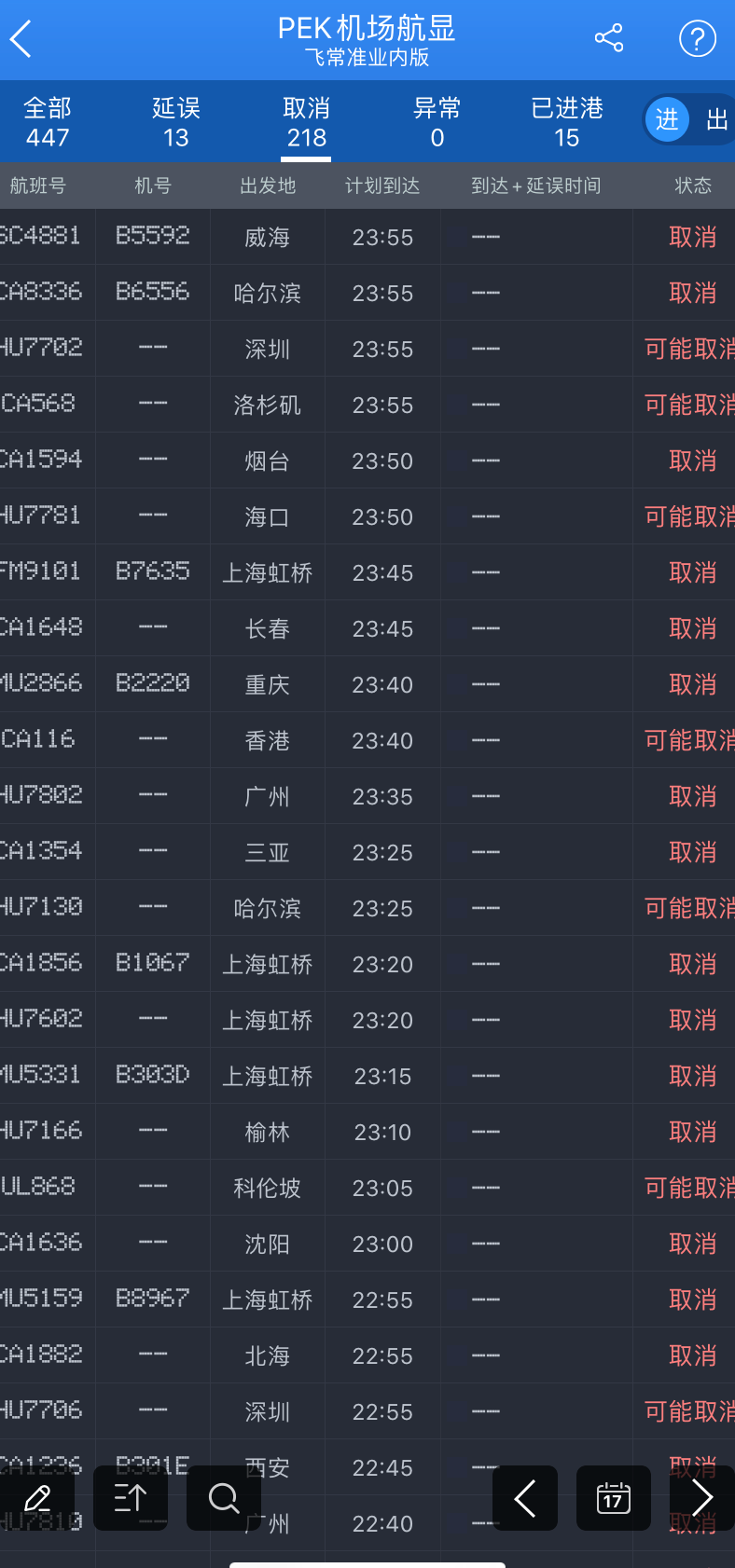Open the flight search magnifier
Screen dimensions: 735x1568
point(224,1498)
